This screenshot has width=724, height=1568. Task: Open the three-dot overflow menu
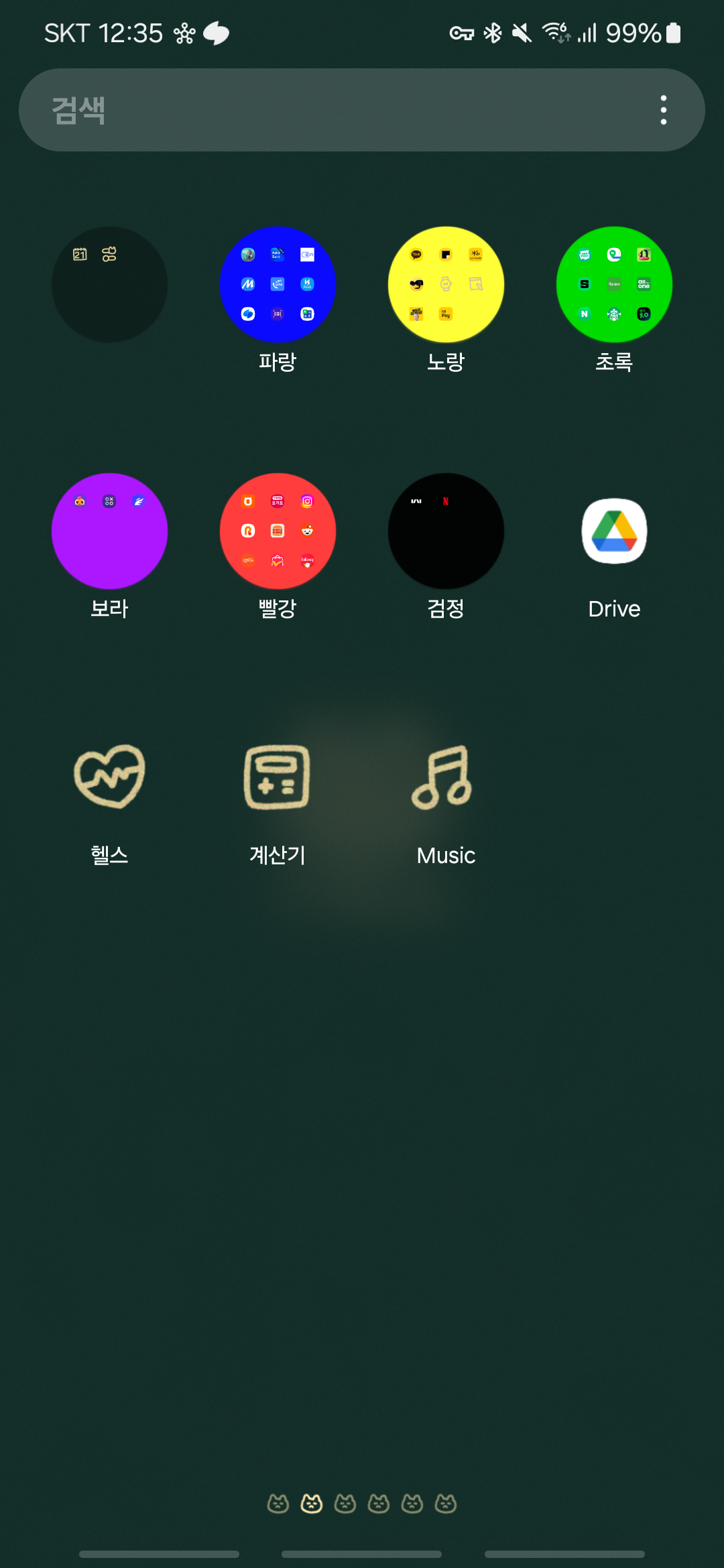click(664, 110)
